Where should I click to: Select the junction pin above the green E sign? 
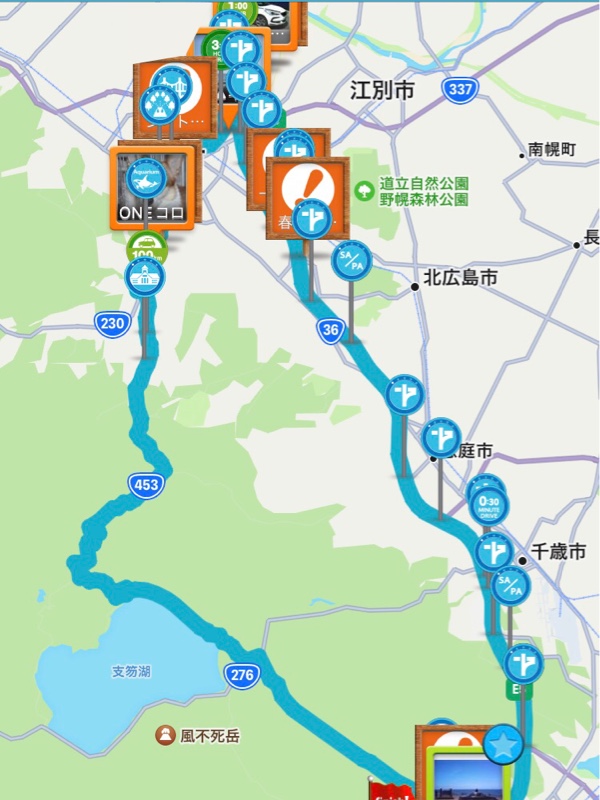521,662
